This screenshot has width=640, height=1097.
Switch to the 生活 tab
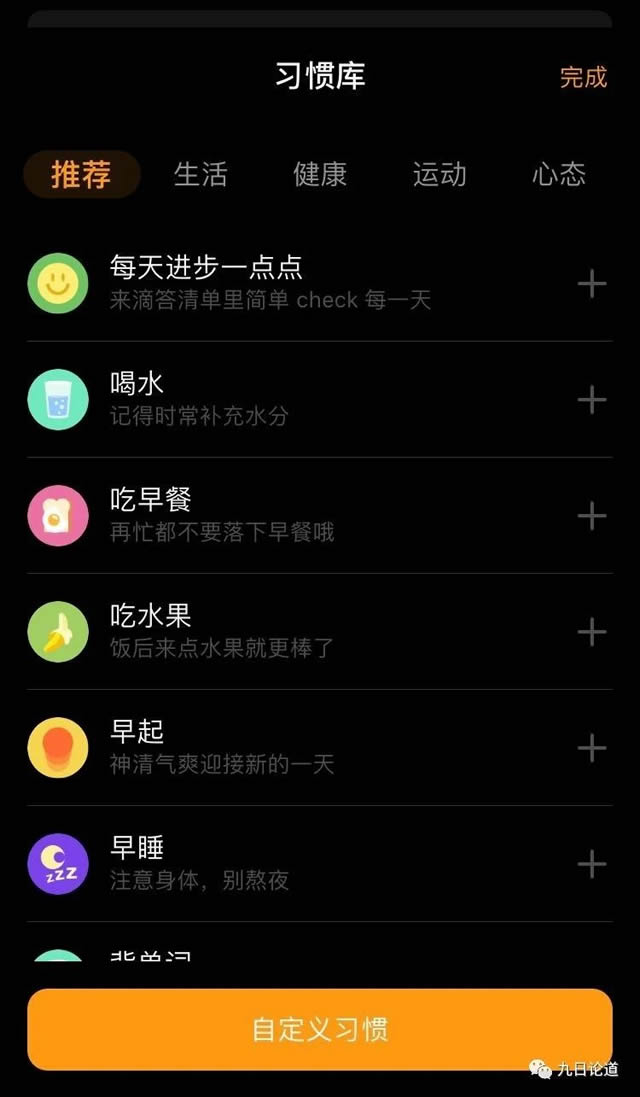(x=201, y=175)
